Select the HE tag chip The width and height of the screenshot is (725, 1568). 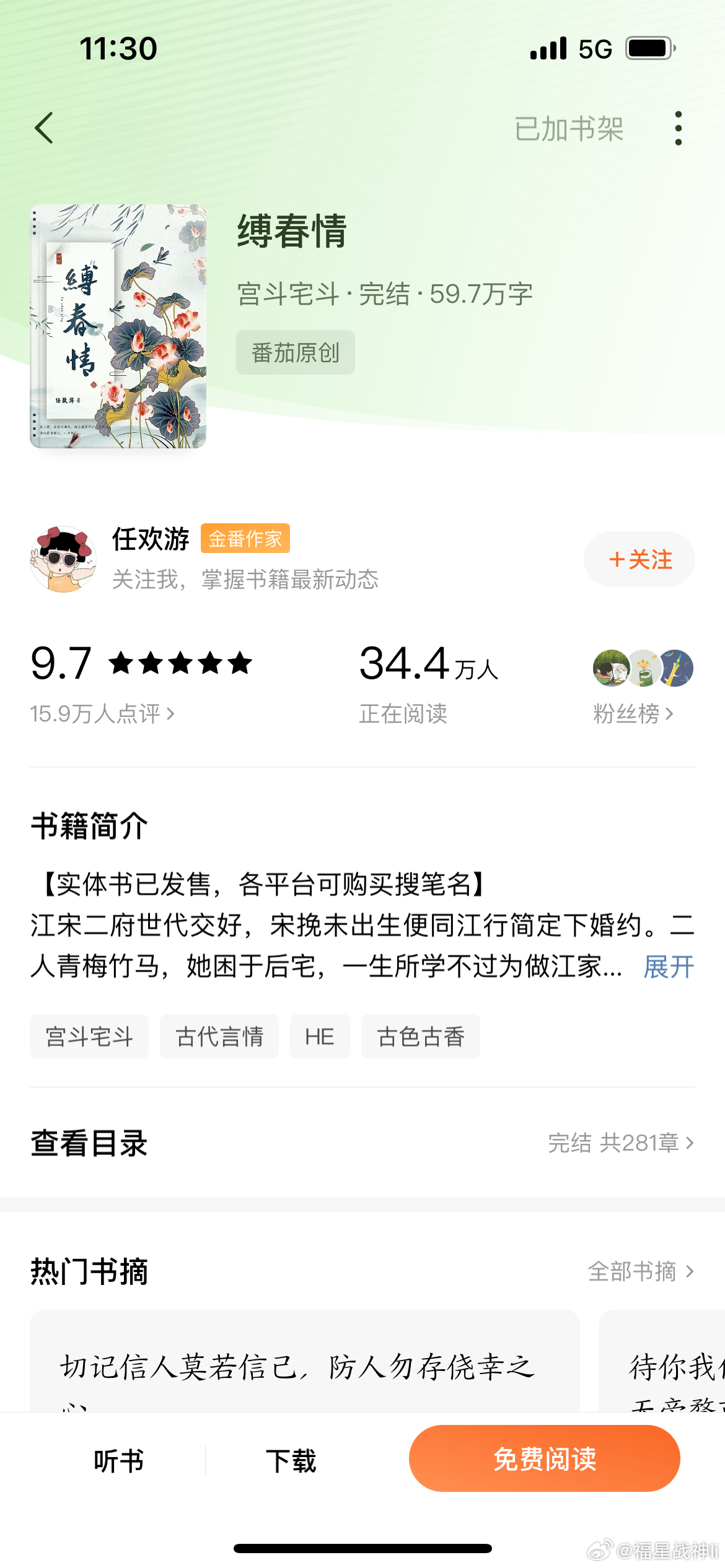(x=320, y=1036)
